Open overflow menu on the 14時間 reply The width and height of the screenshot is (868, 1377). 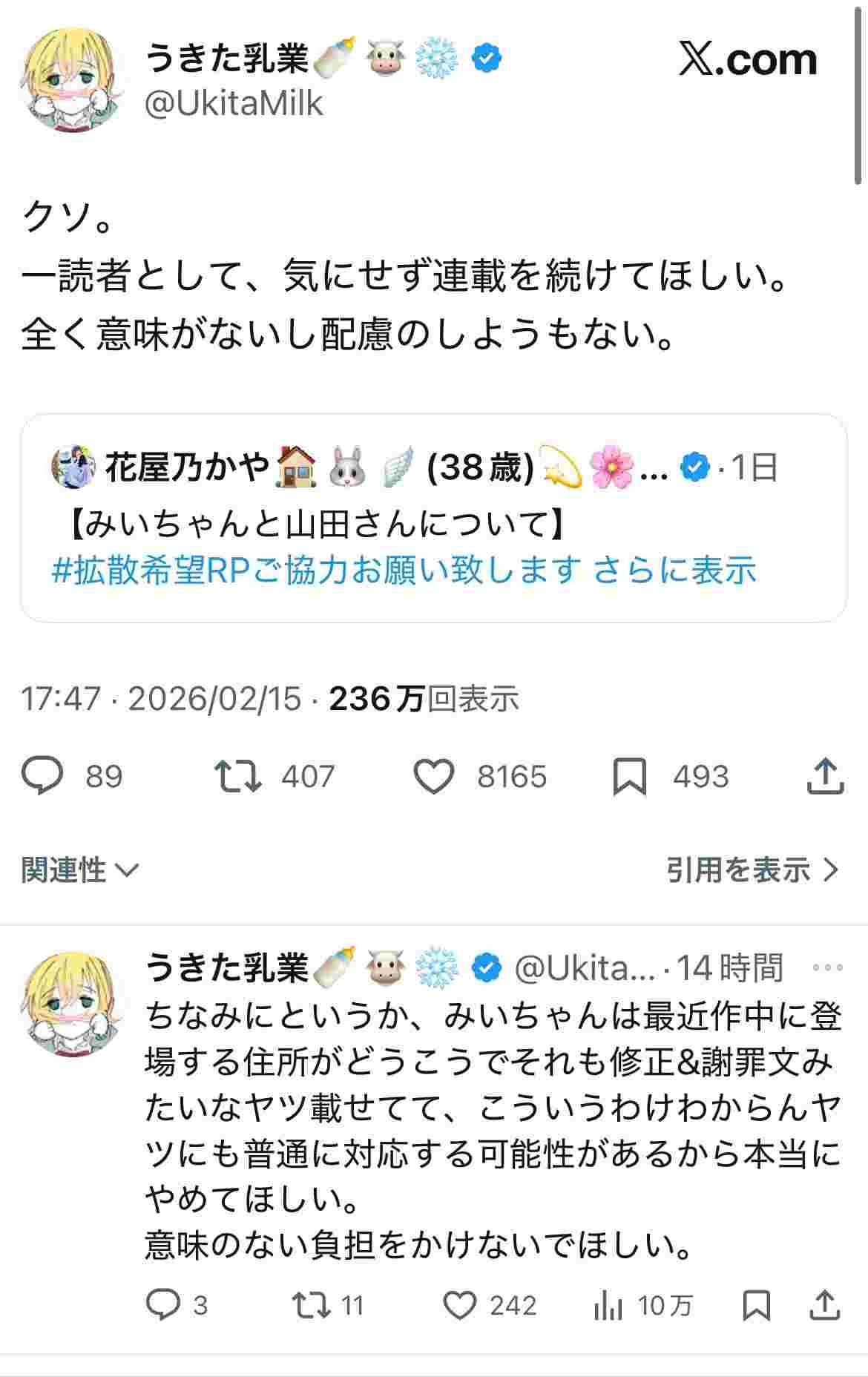point(827,967)
